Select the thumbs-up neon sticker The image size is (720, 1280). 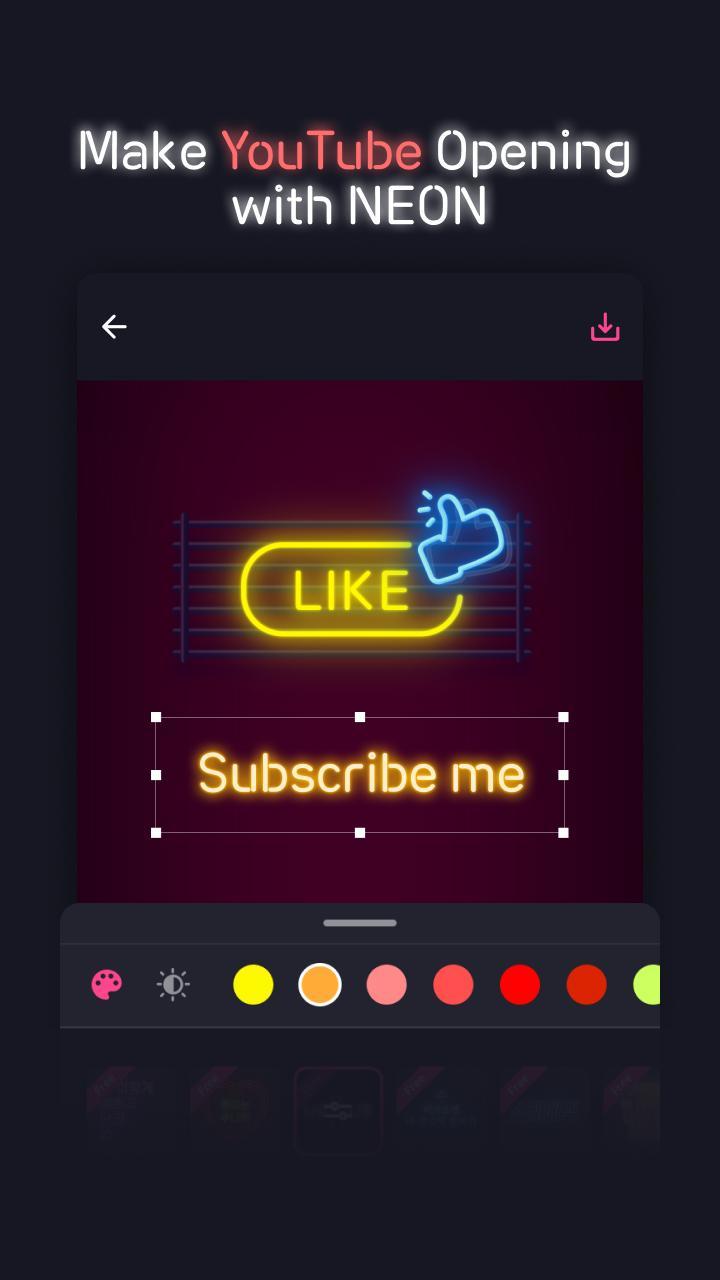click(462, 540)
